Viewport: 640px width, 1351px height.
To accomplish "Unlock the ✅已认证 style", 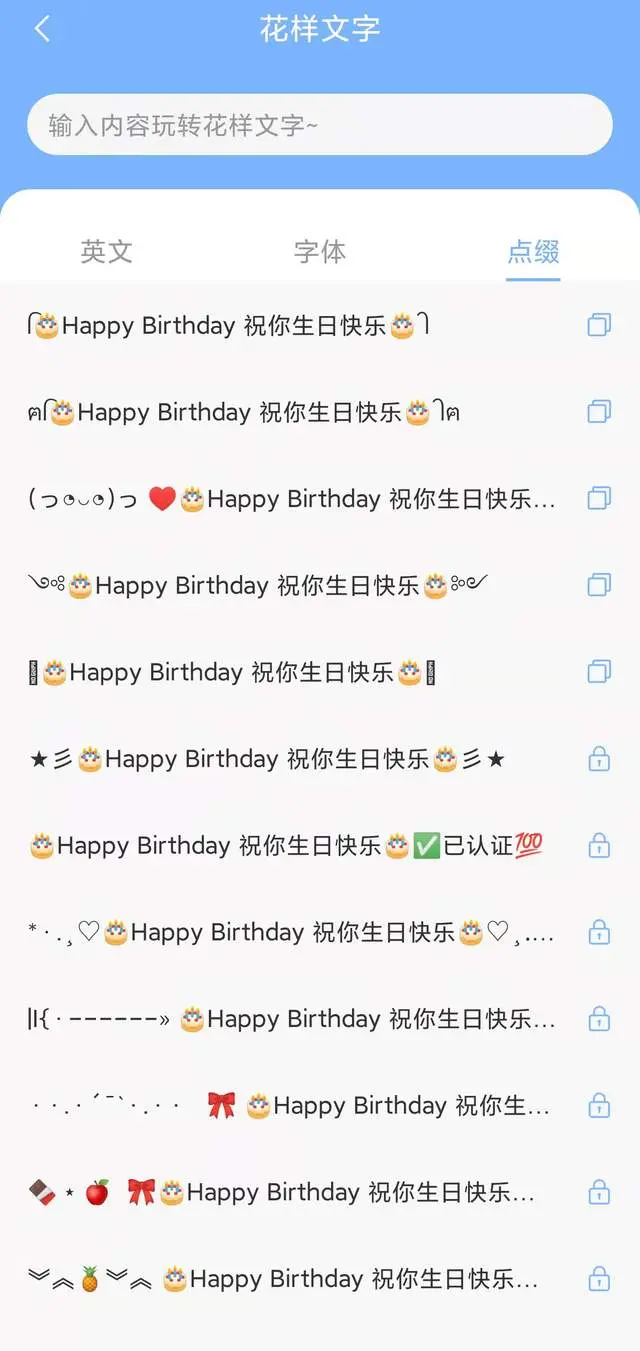I will click(598, 846).
